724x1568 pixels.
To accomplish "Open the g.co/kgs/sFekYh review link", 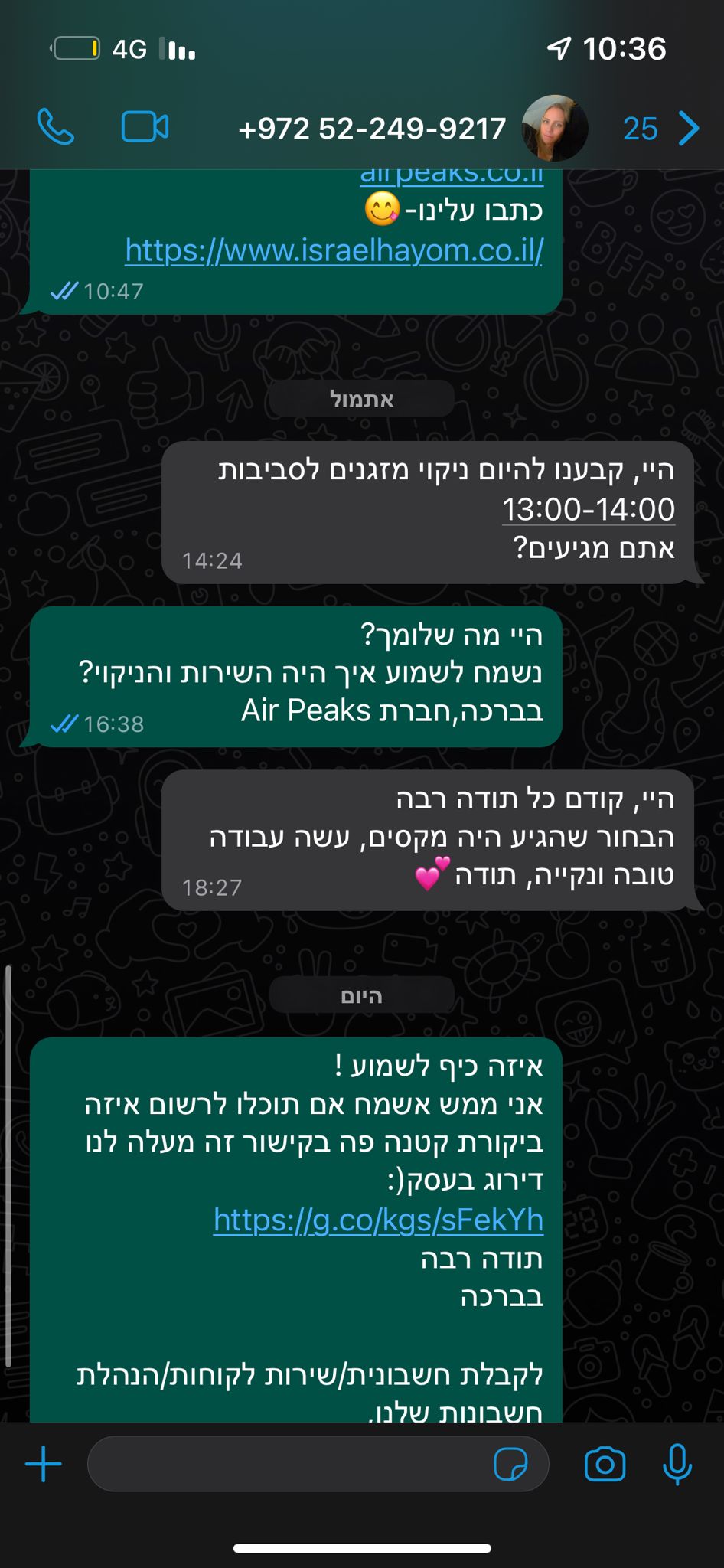I will (x=378, y=1220).
